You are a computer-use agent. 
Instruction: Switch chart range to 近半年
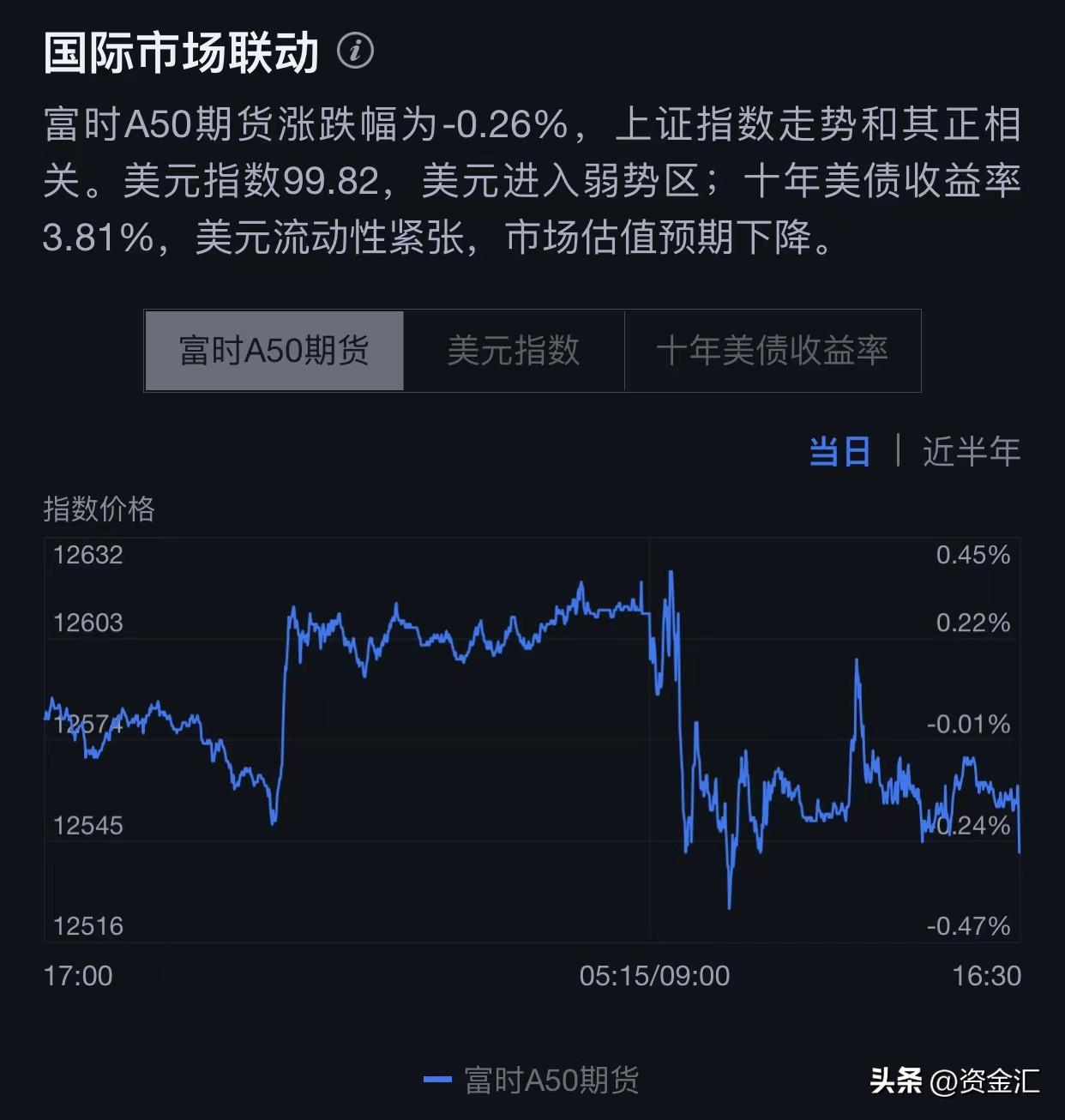(x=972, y=452)
